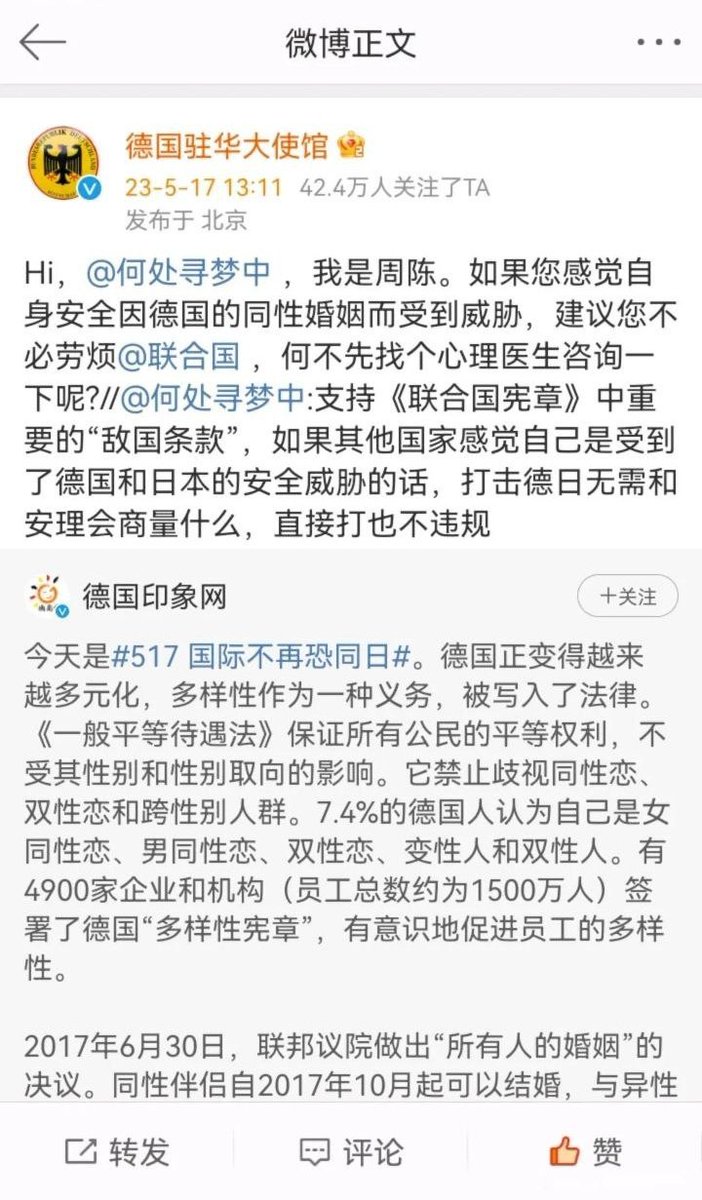Like this post with 赞
The width and height of the screenshot is (702, 1200).
[x=586, y=1152]
